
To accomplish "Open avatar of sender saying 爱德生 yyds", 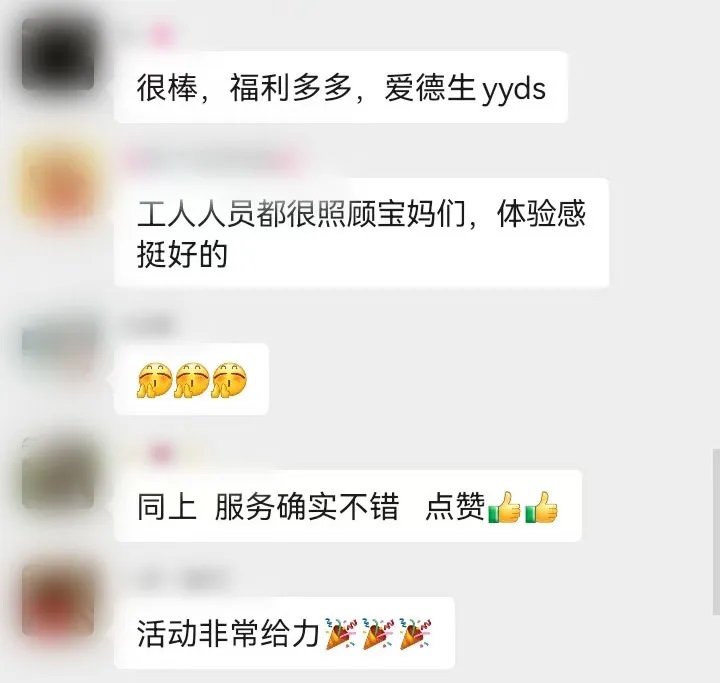I will point(58,55).
